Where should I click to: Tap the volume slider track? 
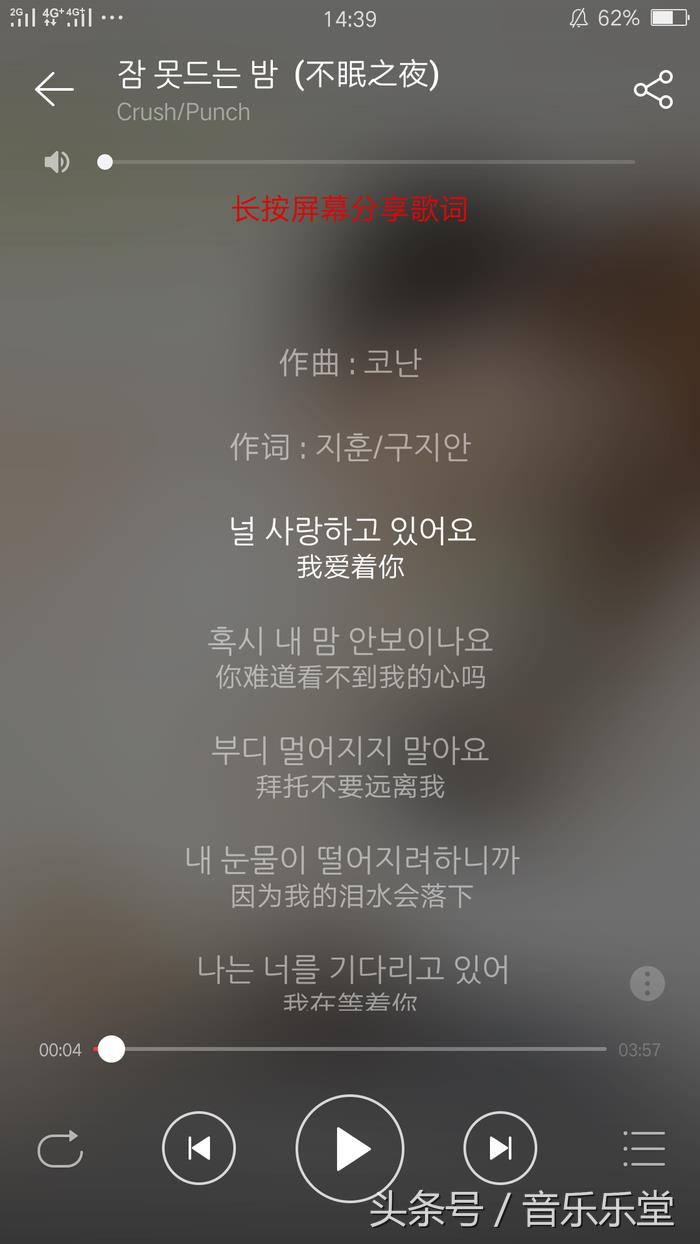(370, 162)
